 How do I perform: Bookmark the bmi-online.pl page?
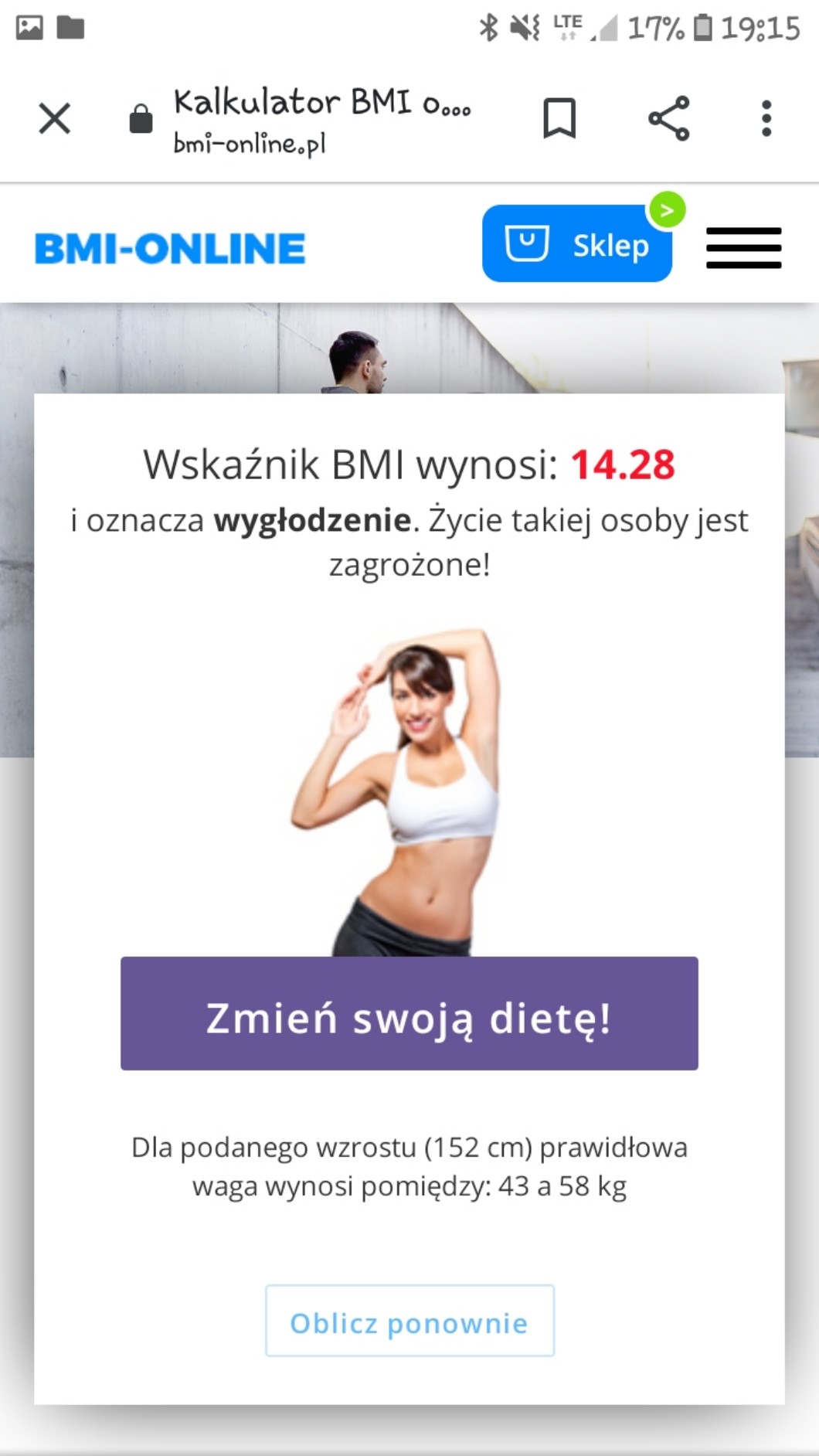click(559, 119)
